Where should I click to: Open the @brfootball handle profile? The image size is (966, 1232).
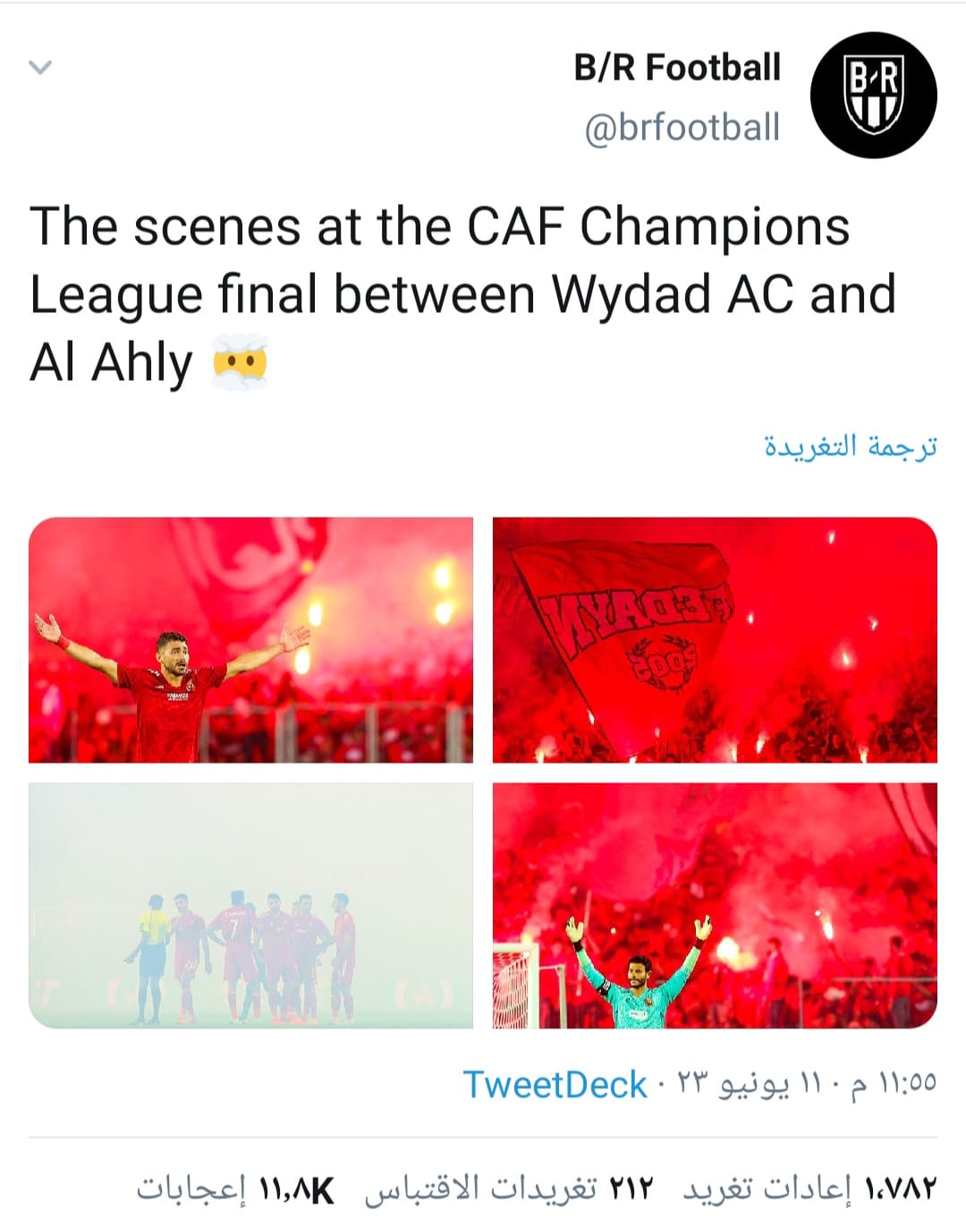pos(682,127)
